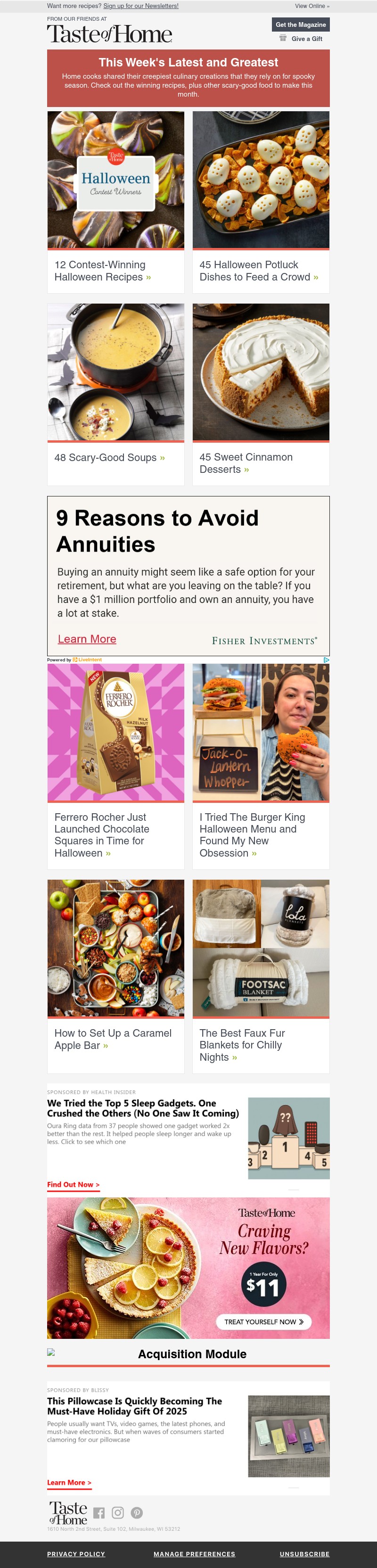377x1568 pixels.
Task: Open Manage Preferences link
Action: pyautogui.click(x=194, y=1554)
